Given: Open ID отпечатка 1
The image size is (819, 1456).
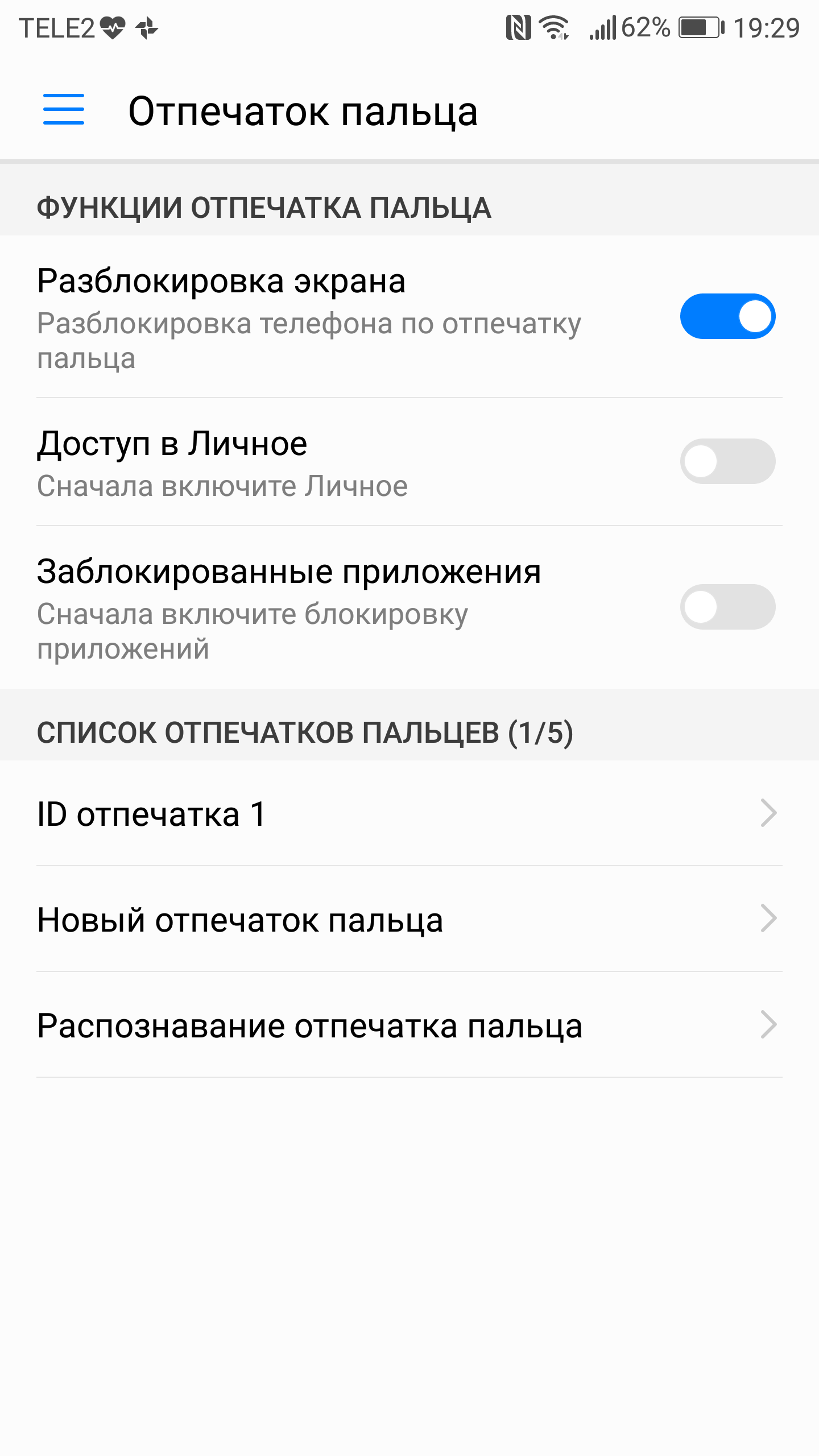Looking at the screenshot, I should click(409, 813).
